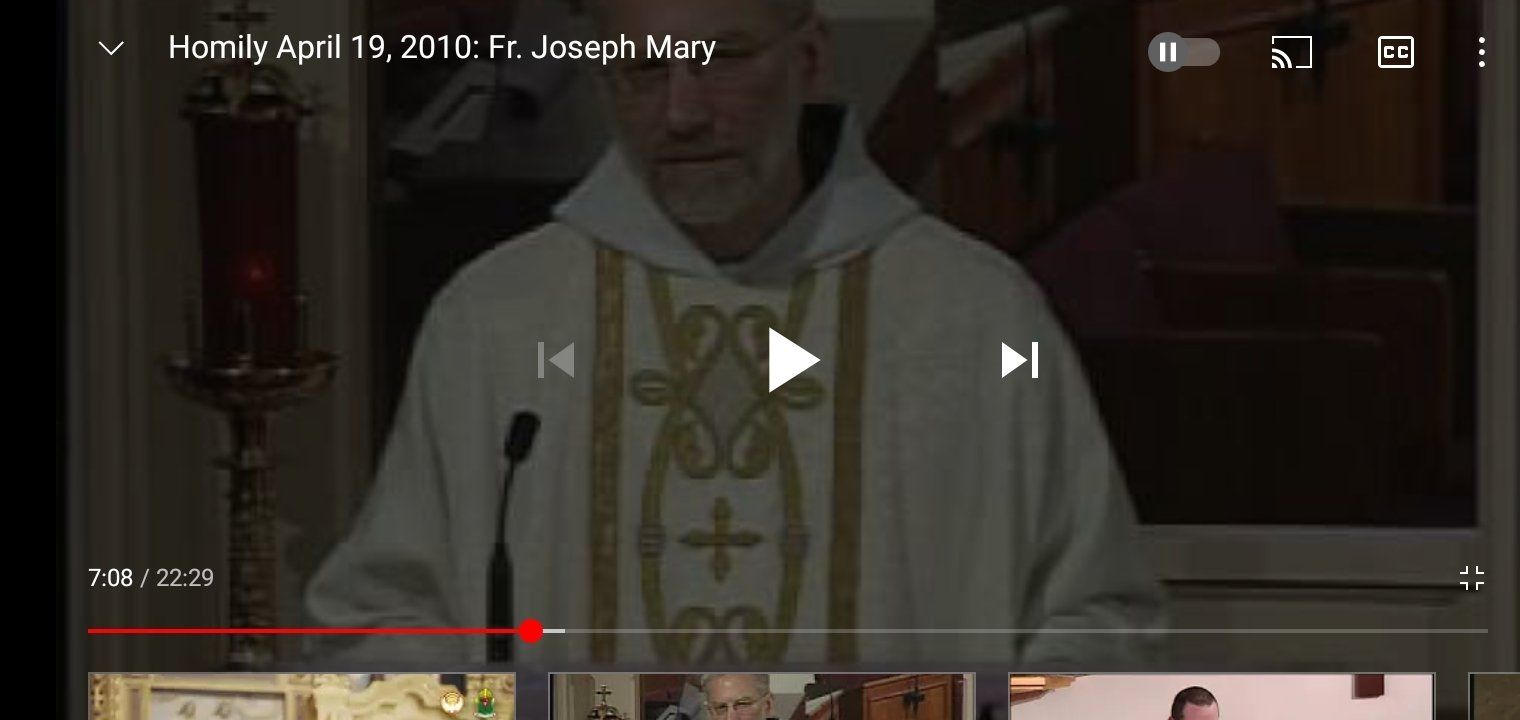Tap the red progress bar scrubber
1520x720 pixels.
pyautogui.click(x=531, y=631)
